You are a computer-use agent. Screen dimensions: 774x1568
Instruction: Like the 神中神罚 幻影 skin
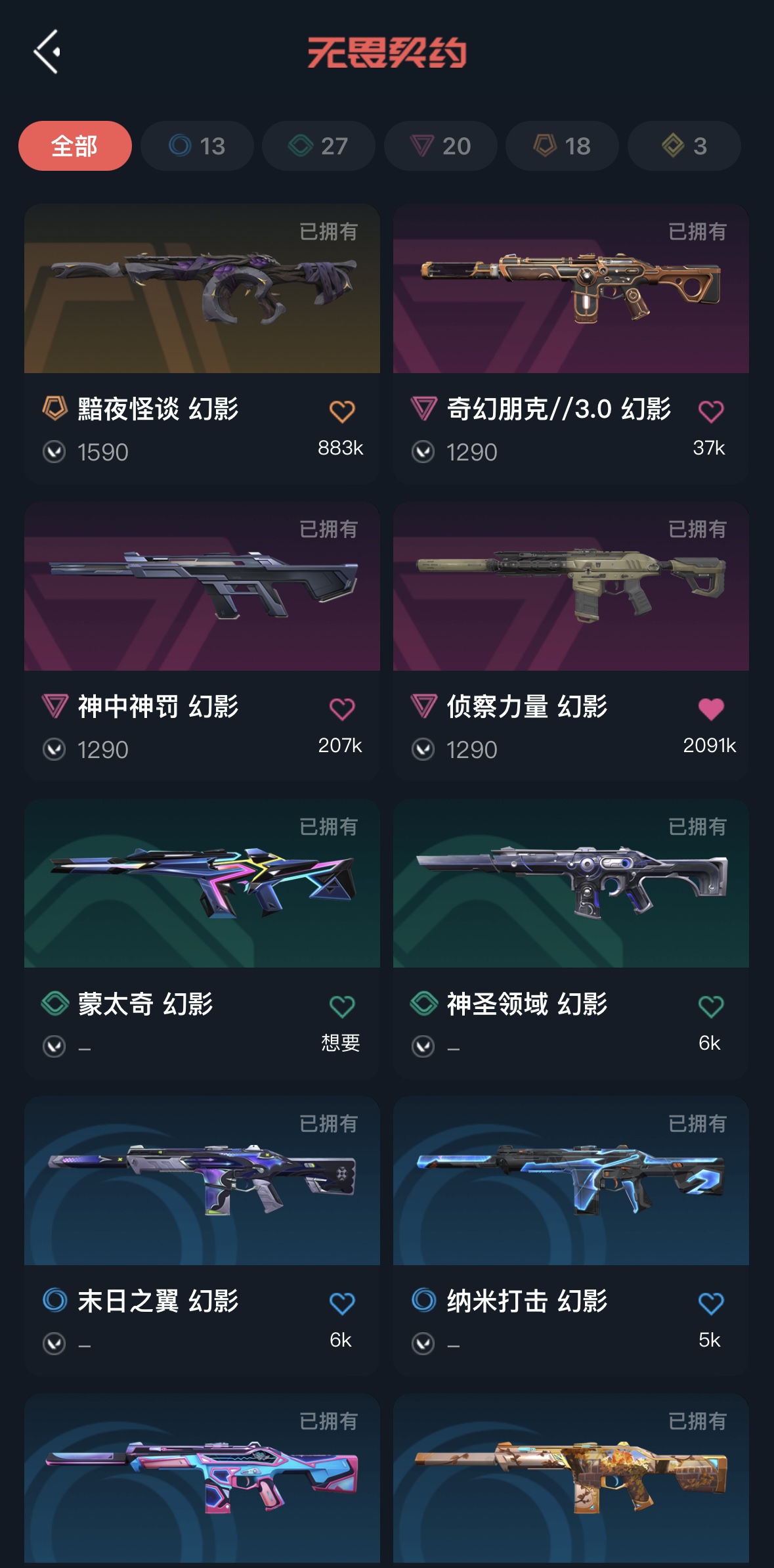[x=342, y=709]
